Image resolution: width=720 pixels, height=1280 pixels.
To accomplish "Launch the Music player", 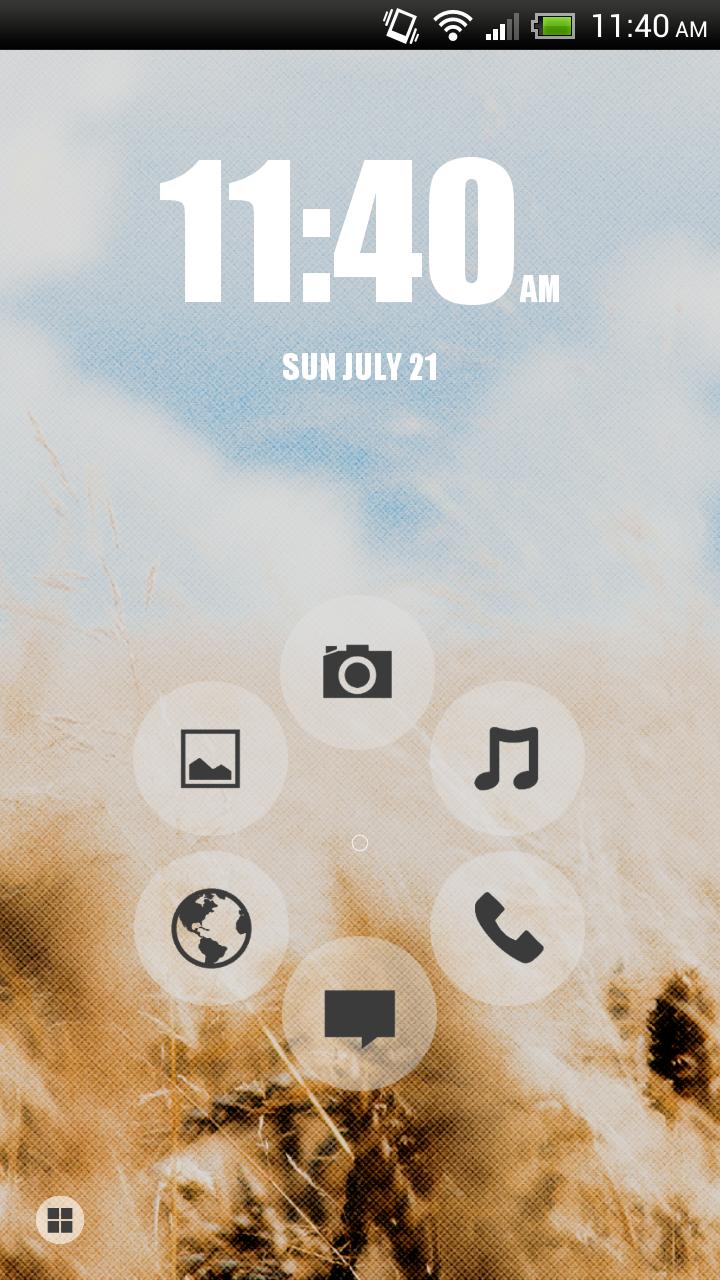I will [x=506, y=758].
